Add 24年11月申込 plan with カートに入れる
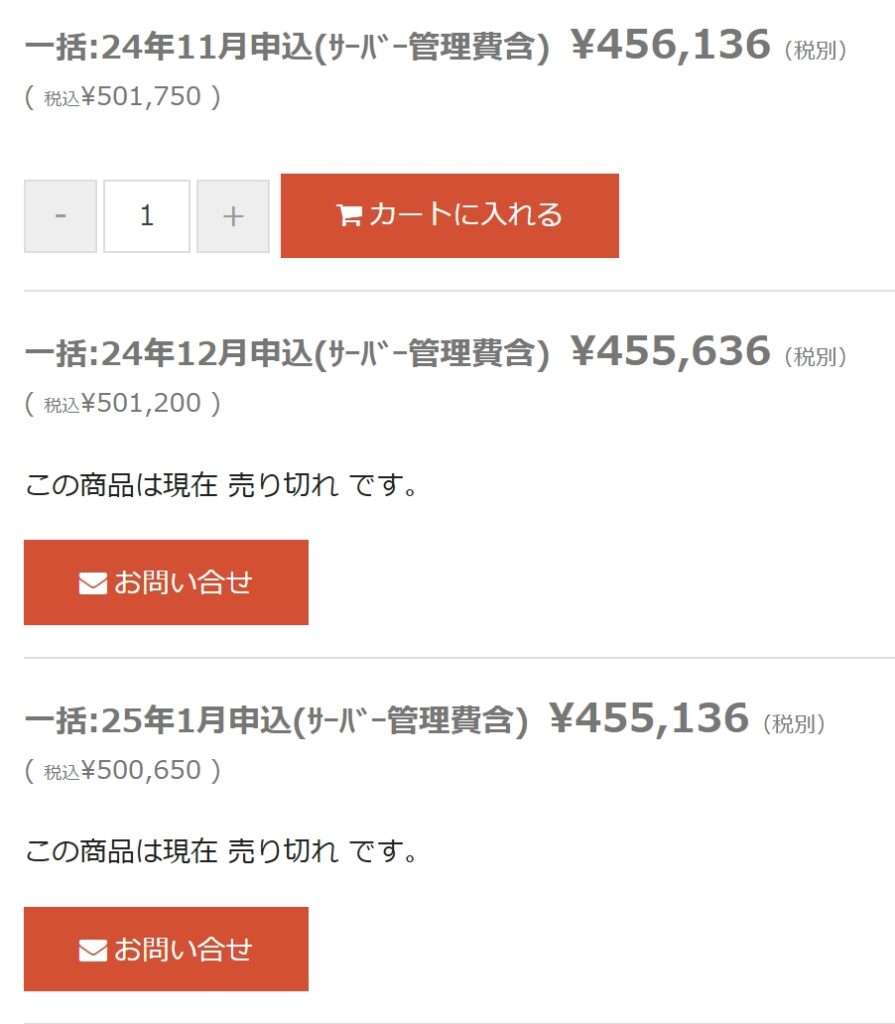Viewport: 895px width, 1024px height. (x=449, y=215)
